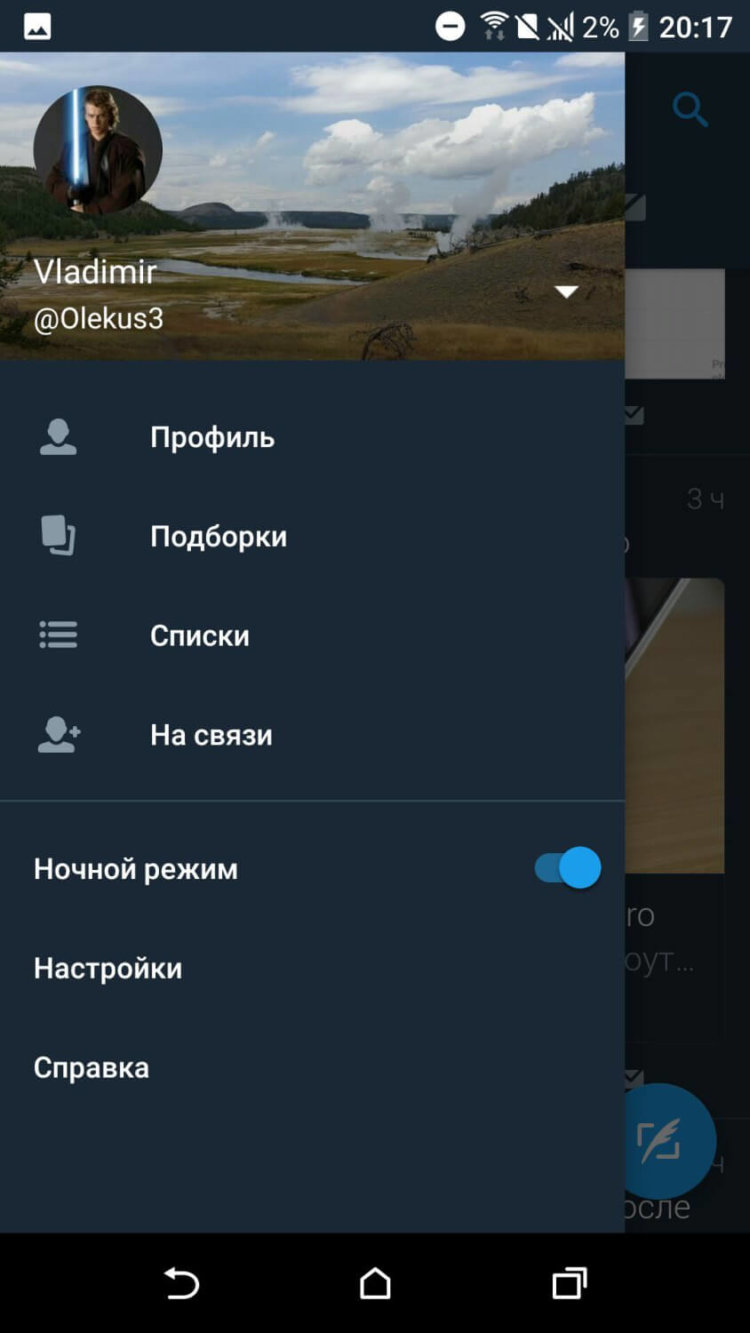Screen dimensions: 750x1333
Task: Open profile via Vladimir display name
Action: (95, 271)
